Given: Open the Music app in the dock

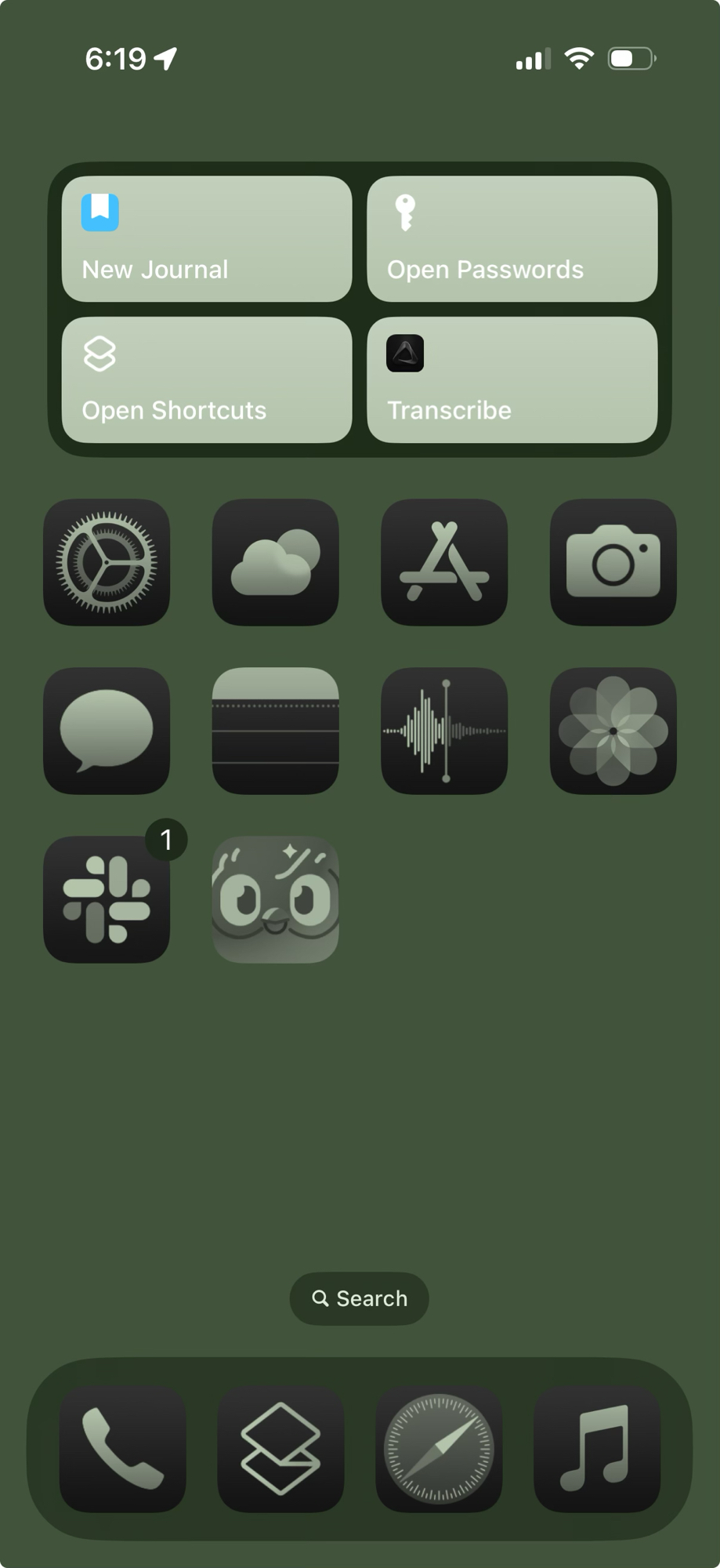Looking at the screenshot, I should coord(597,1448).
